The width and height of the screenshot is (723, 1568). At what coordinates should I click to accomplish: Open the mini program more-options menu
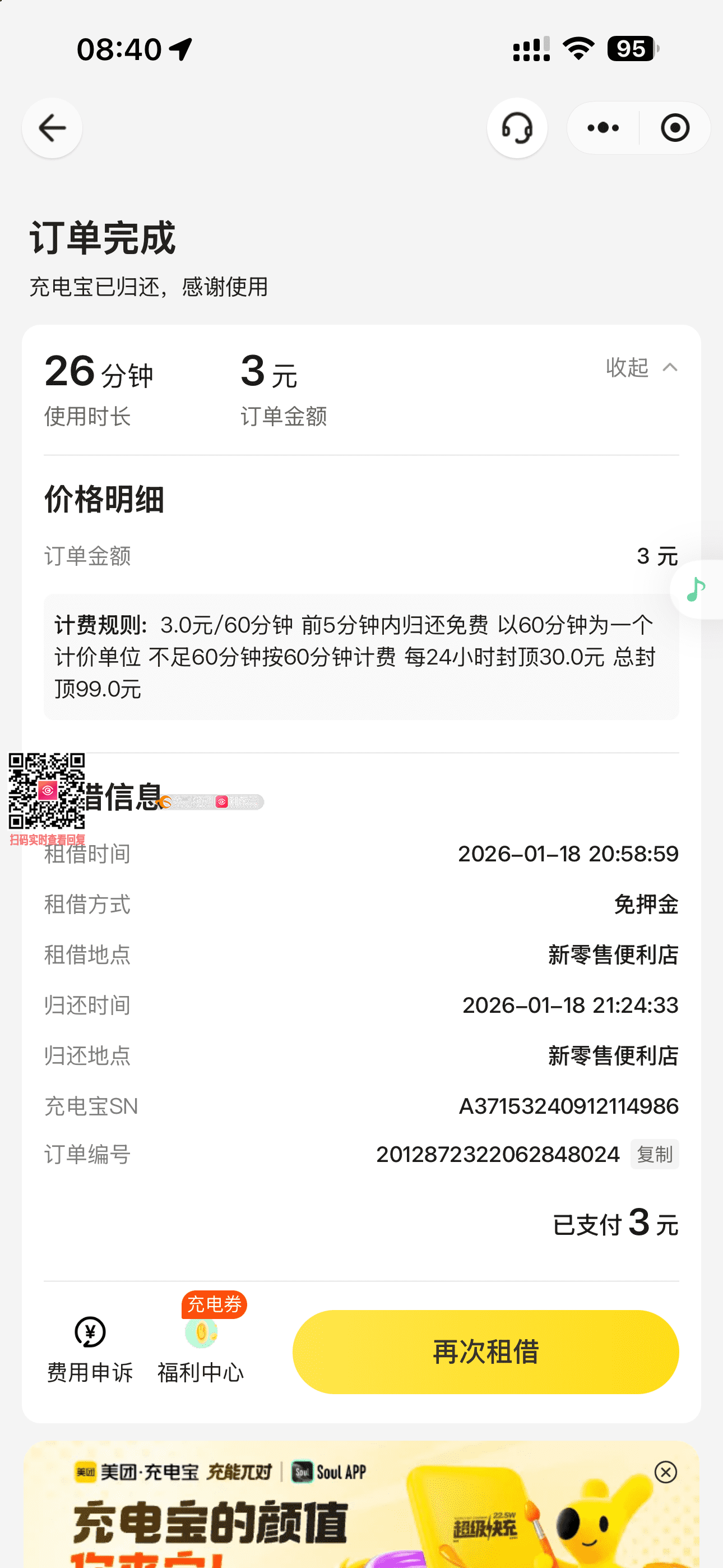603,128
